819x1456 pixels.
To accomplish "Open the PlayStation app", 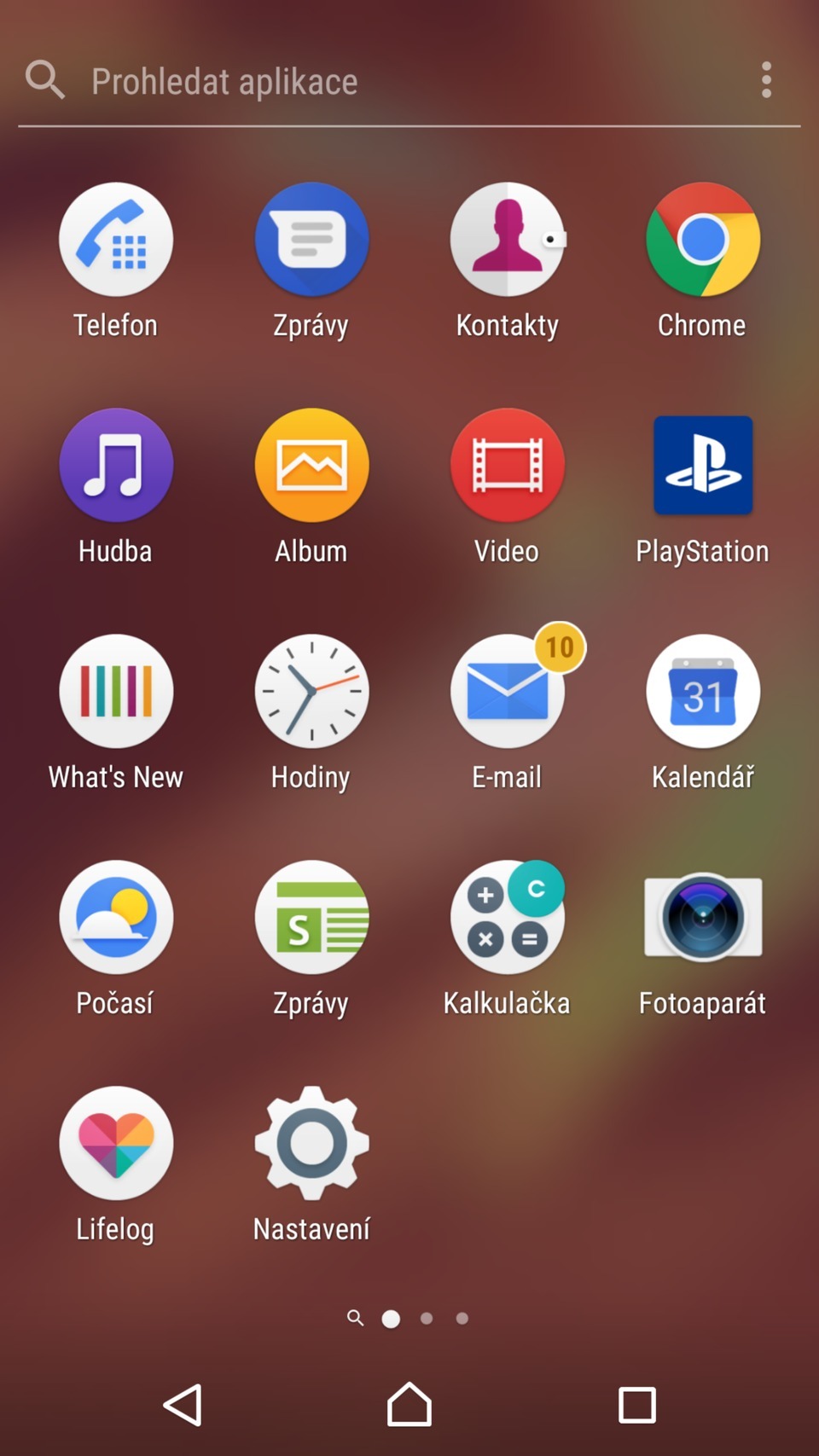I will coord(702,465).
